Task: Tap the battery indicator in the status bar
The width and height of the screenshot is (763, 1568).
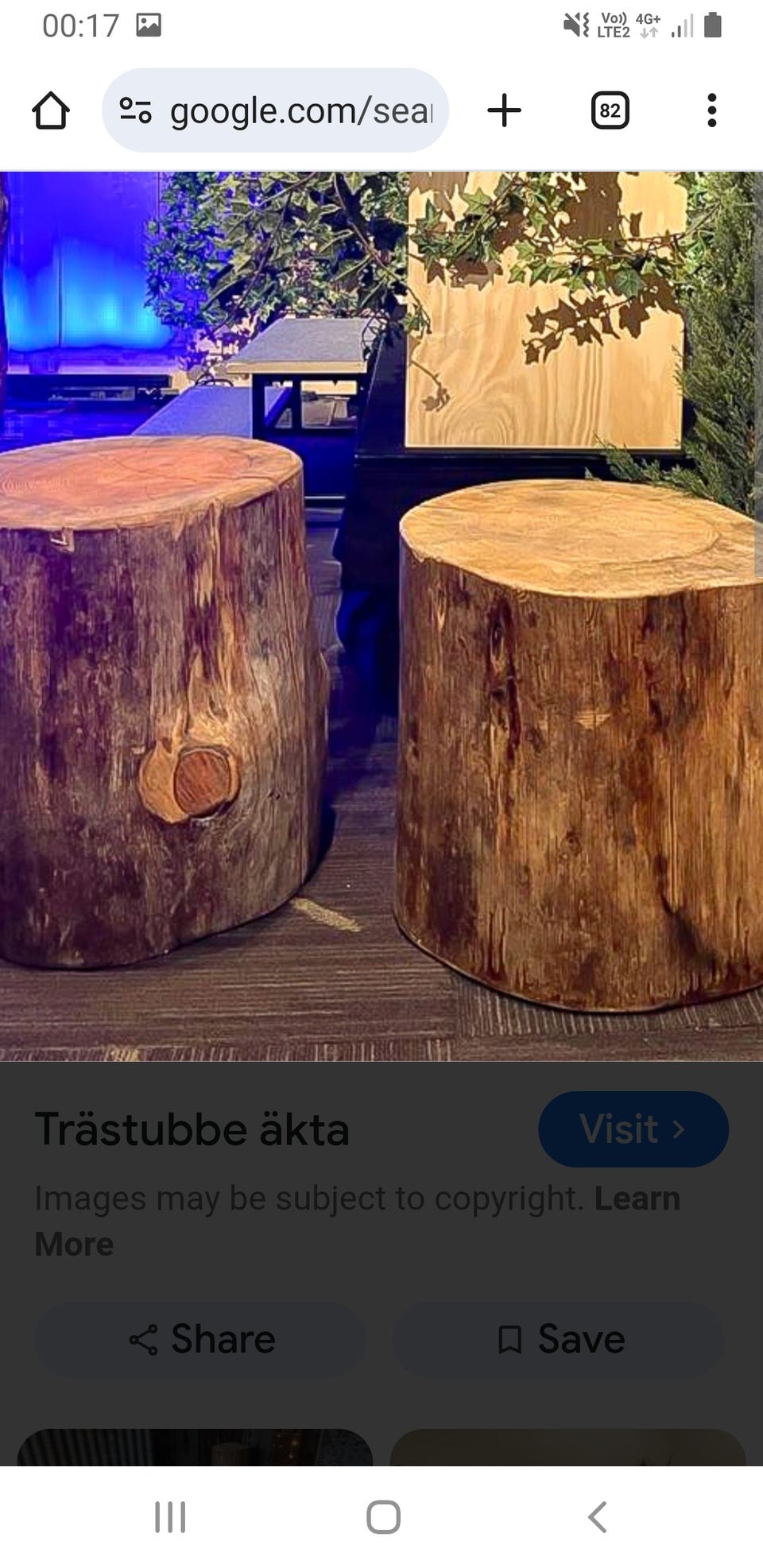Action: (714, 22)
